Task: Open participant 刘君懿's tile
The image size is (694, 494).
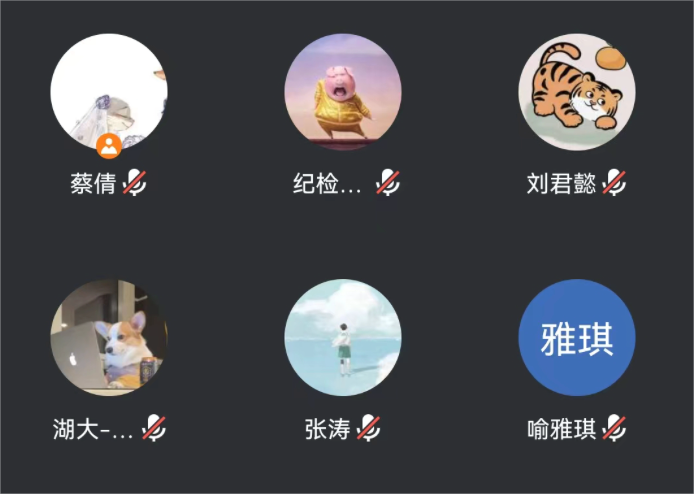Action: (577, 92)
